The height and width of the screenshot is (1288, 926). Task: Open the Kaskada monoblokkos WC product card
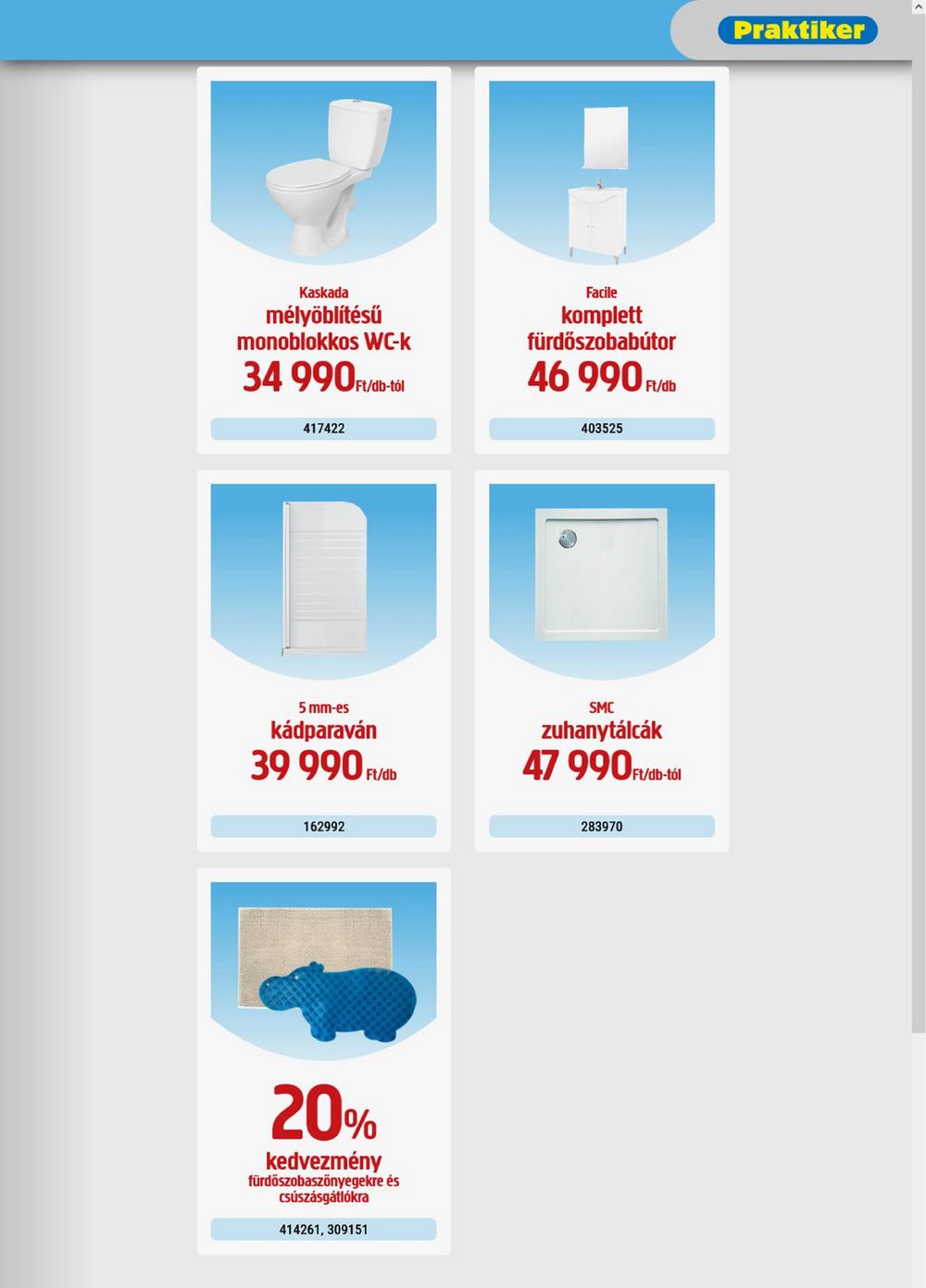(x=323, y=260)
